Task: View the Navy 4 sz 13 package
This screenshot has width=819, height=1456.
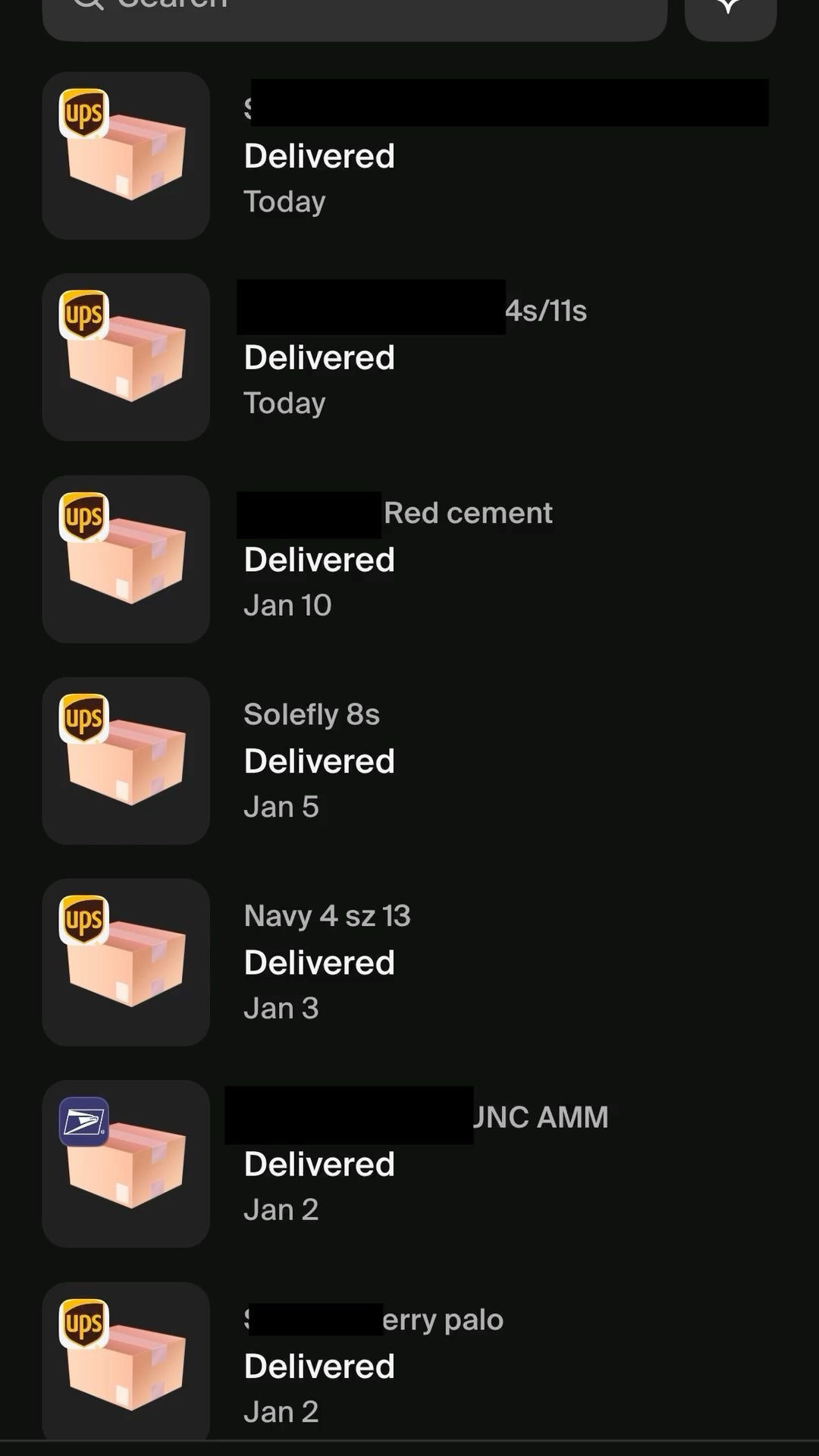Action: point(409,962)
